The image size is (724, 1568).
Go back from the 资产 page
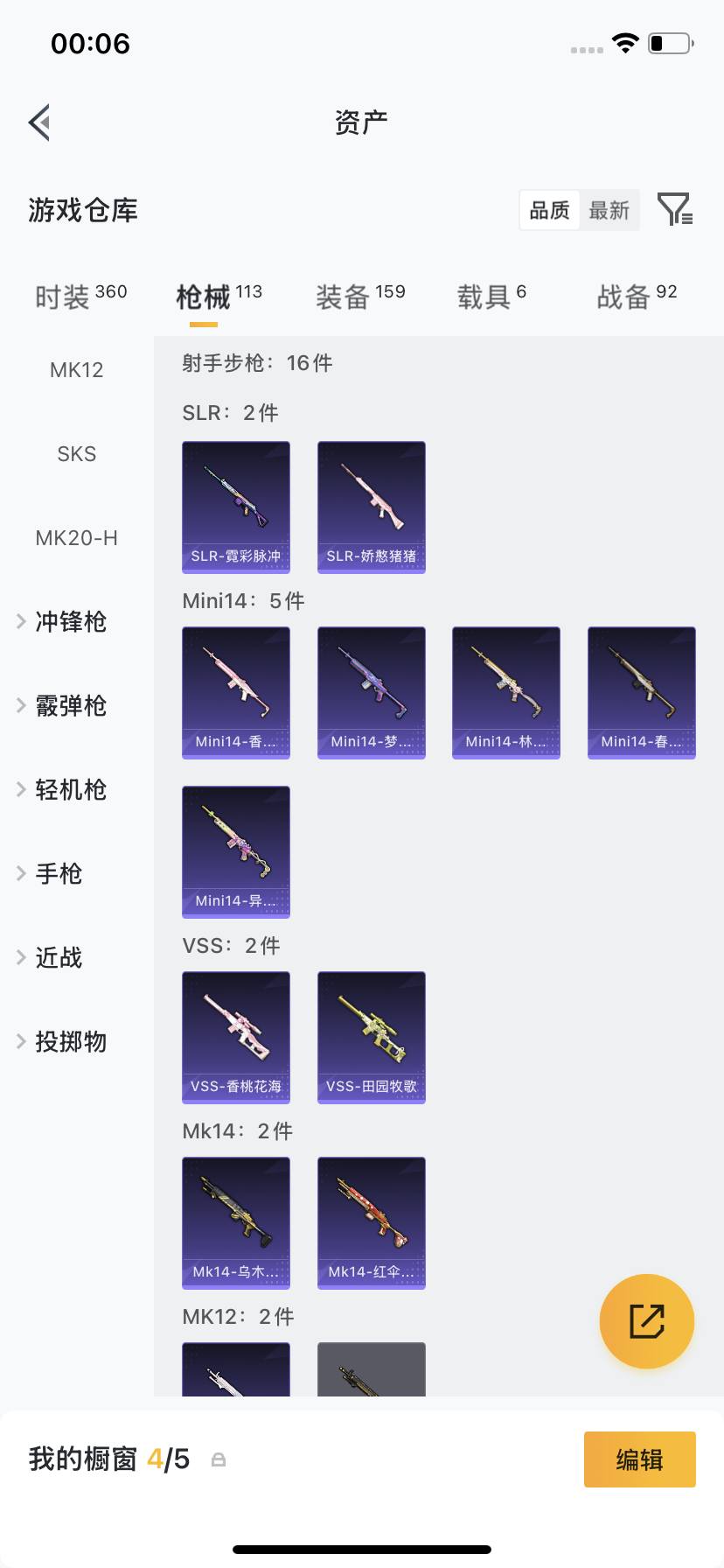coord(39,122)
